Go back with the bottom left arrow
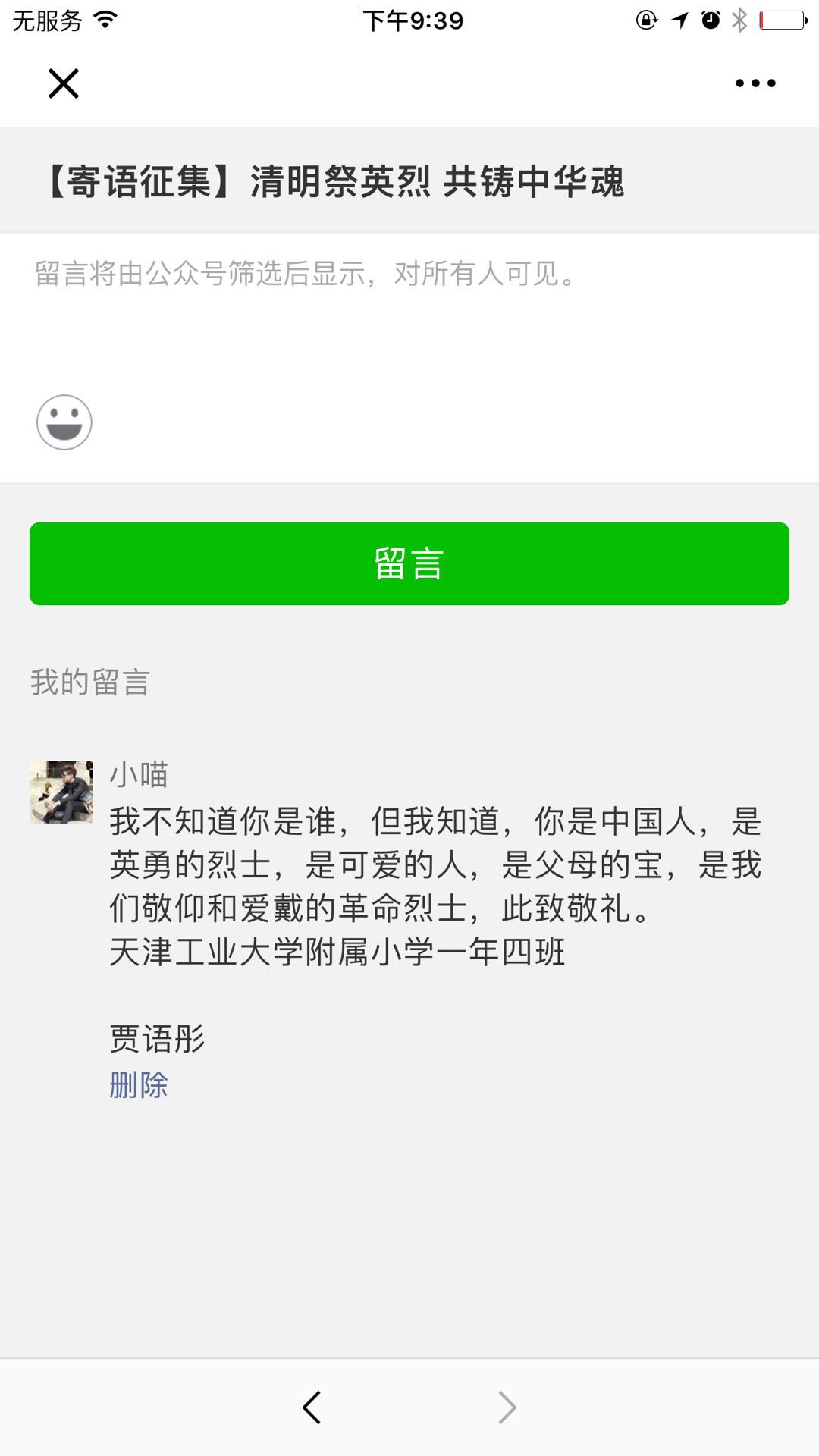The height and width of the screenshot is (1456, 819). (312, 1407)
